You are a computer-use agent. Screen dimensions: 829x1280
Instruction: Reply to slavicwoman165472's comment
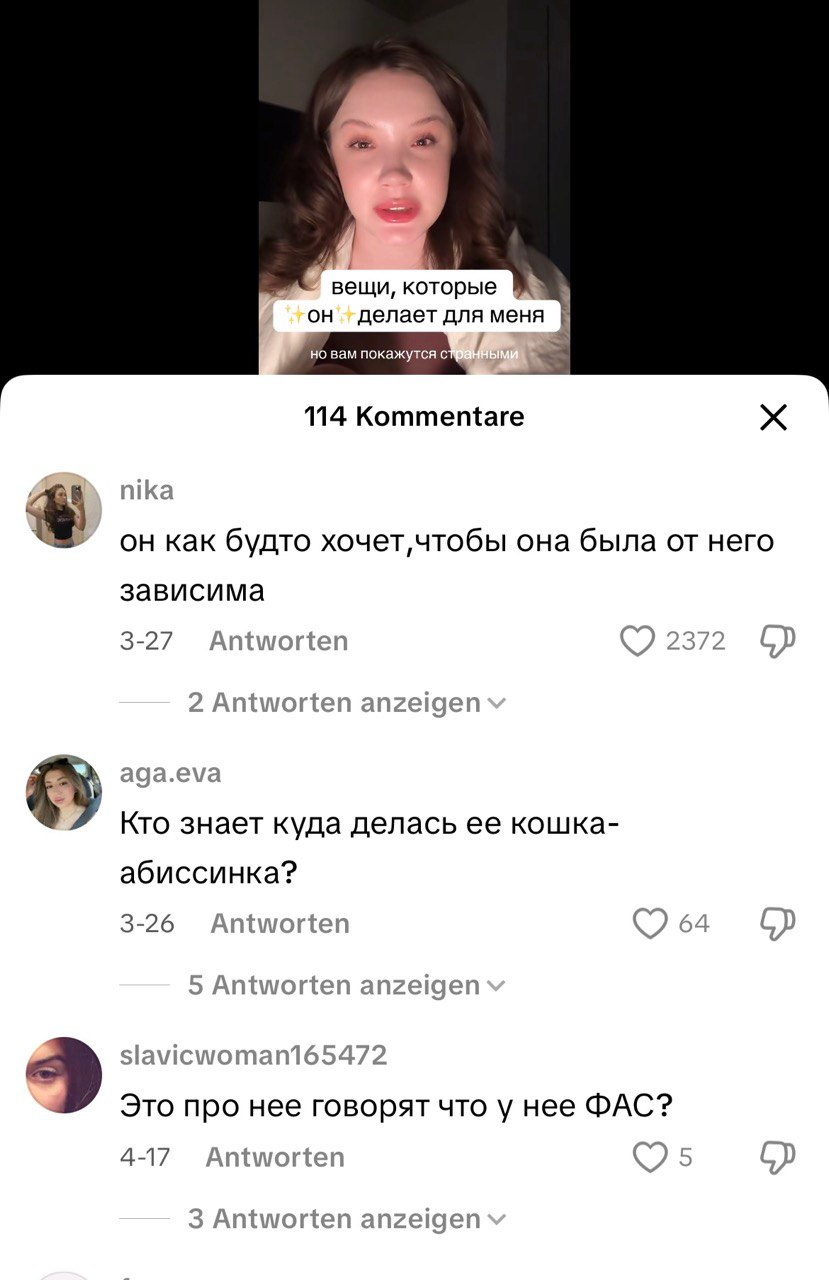[x=275, y=1157]
